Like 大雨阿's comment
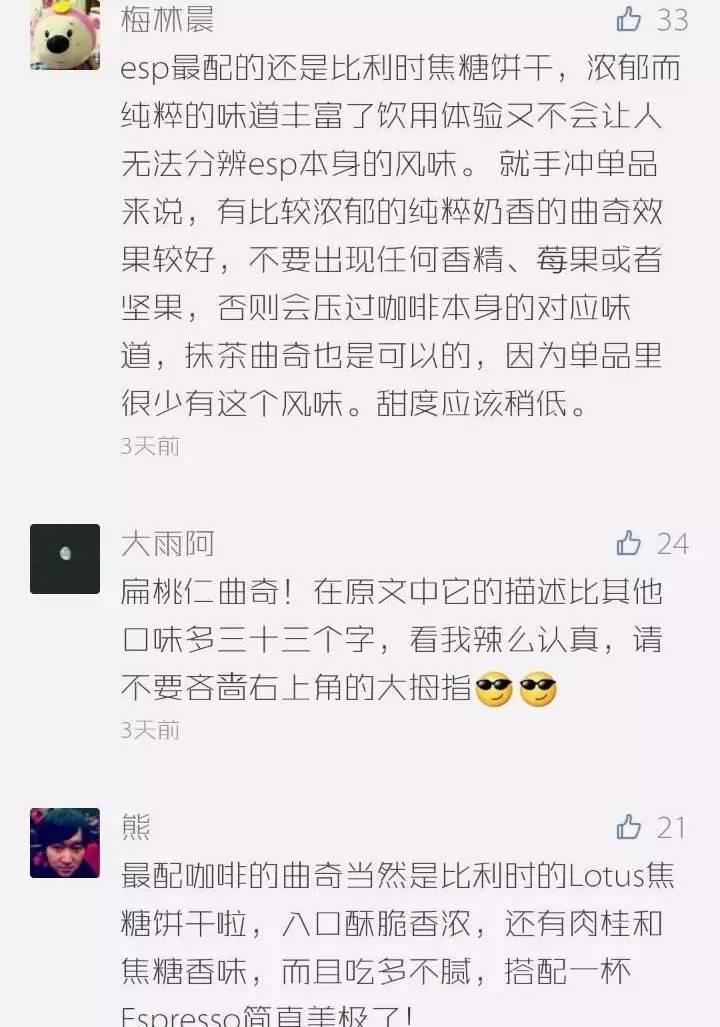 point(629,543)
